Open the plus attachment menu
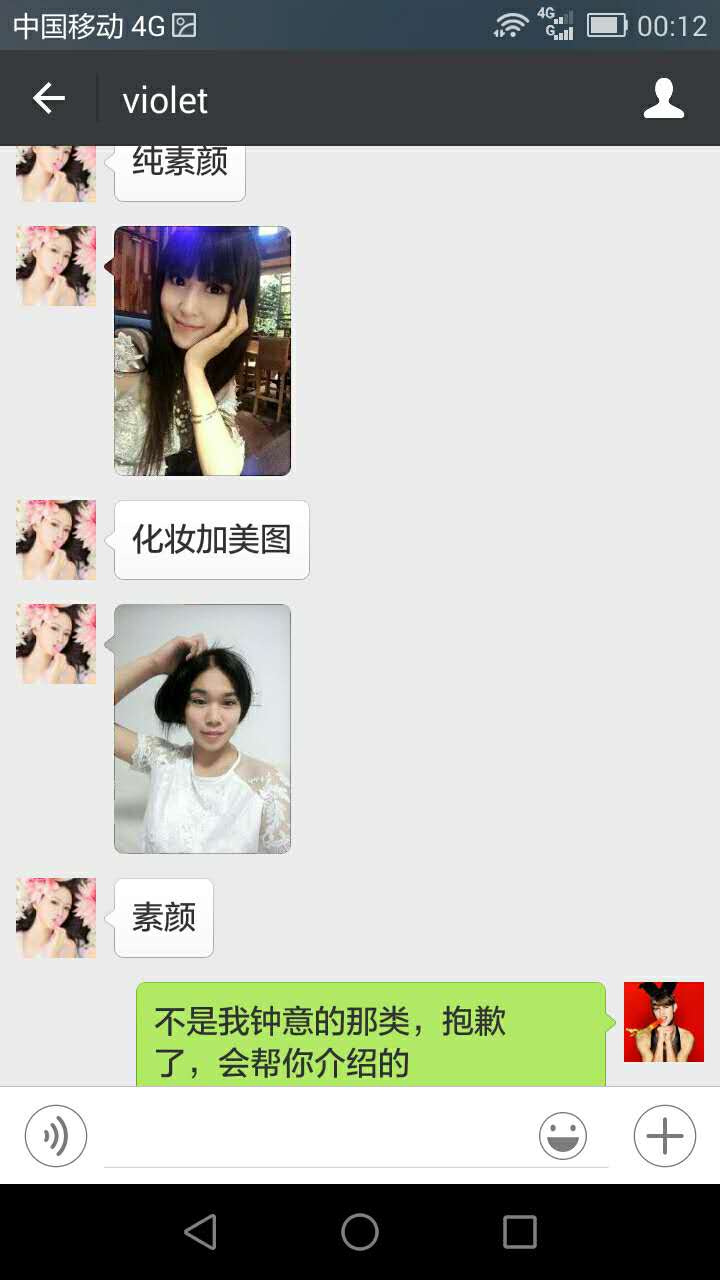The width and height of the screenshot is (720, 1280). click(665, 1136)
